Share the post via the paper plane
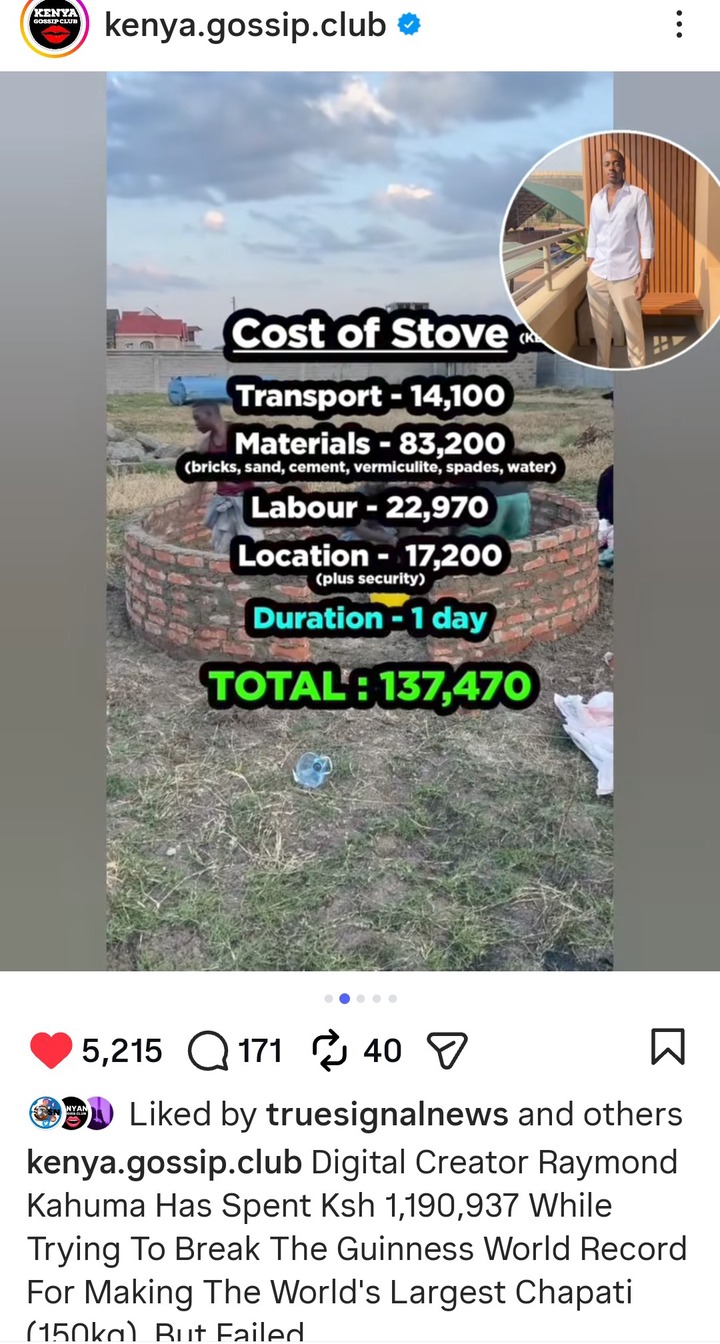The width and height of the screenshot is (720, 1344). click(447, 1050)
